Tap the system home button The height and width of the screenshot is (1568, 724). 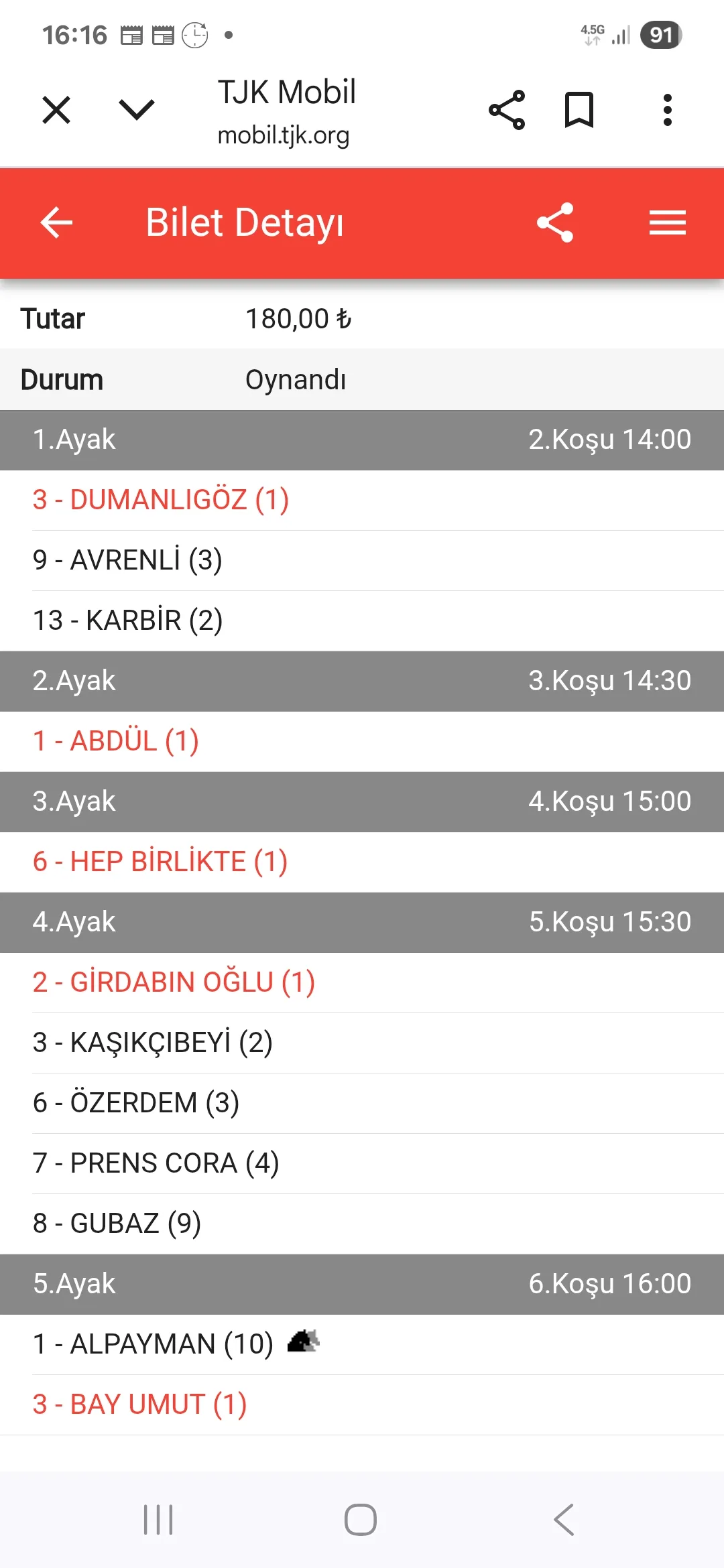tap(361, 1519)
